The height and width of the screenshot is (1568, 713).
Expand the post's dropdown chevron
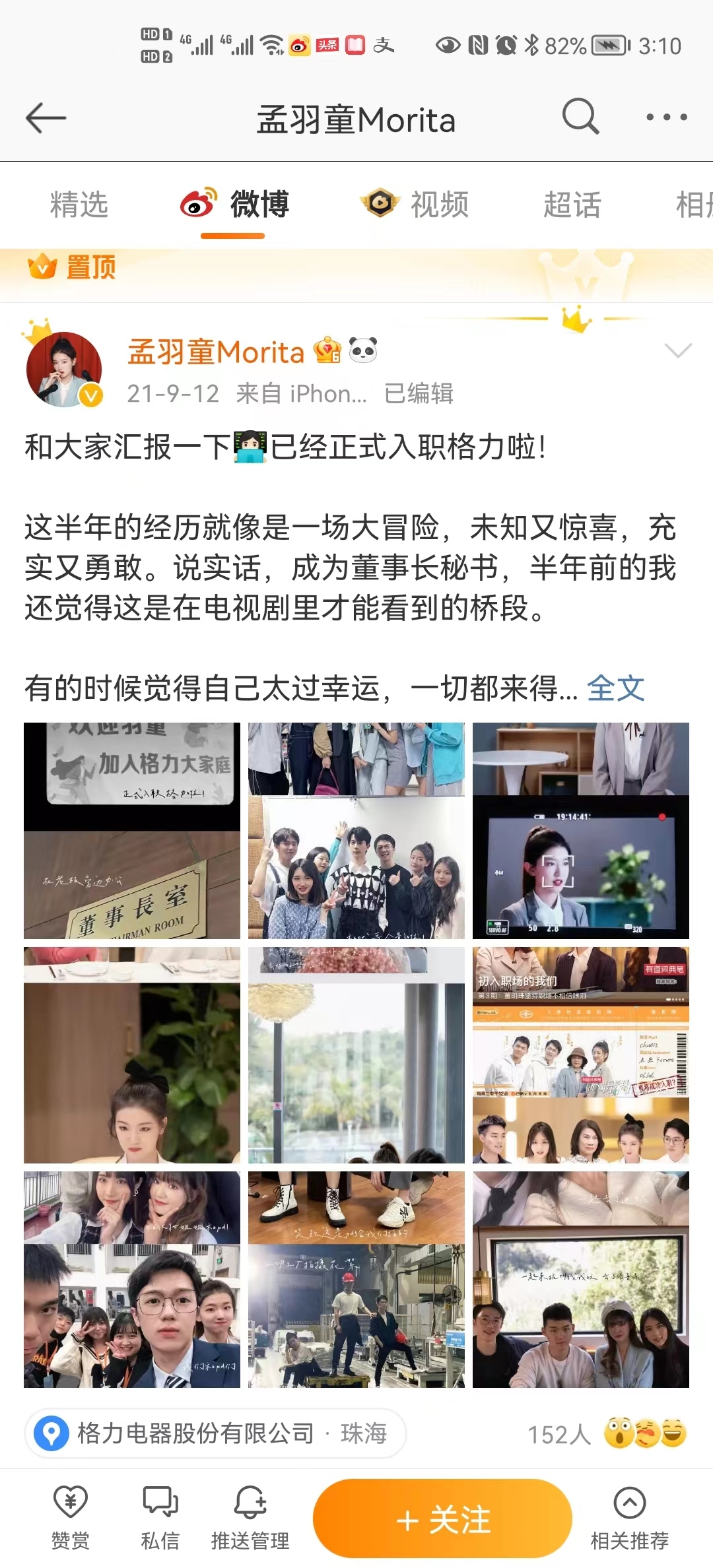678,350
